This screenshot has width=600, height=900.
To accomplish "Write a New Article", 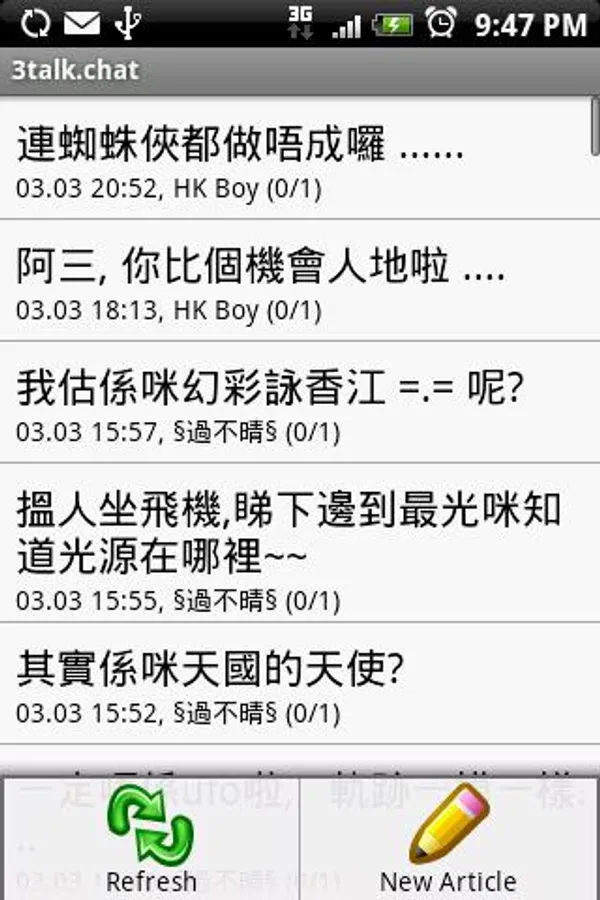I will coord(448,838).
